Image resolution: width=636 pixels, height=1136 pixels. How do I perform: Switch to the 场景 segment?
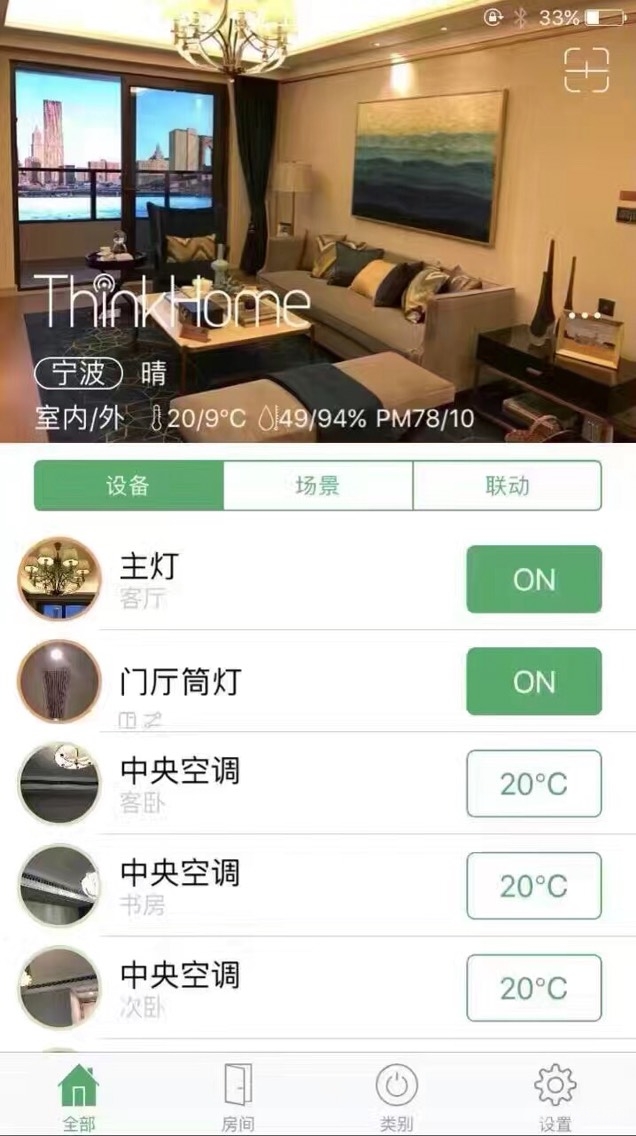[x=317, y=486]
